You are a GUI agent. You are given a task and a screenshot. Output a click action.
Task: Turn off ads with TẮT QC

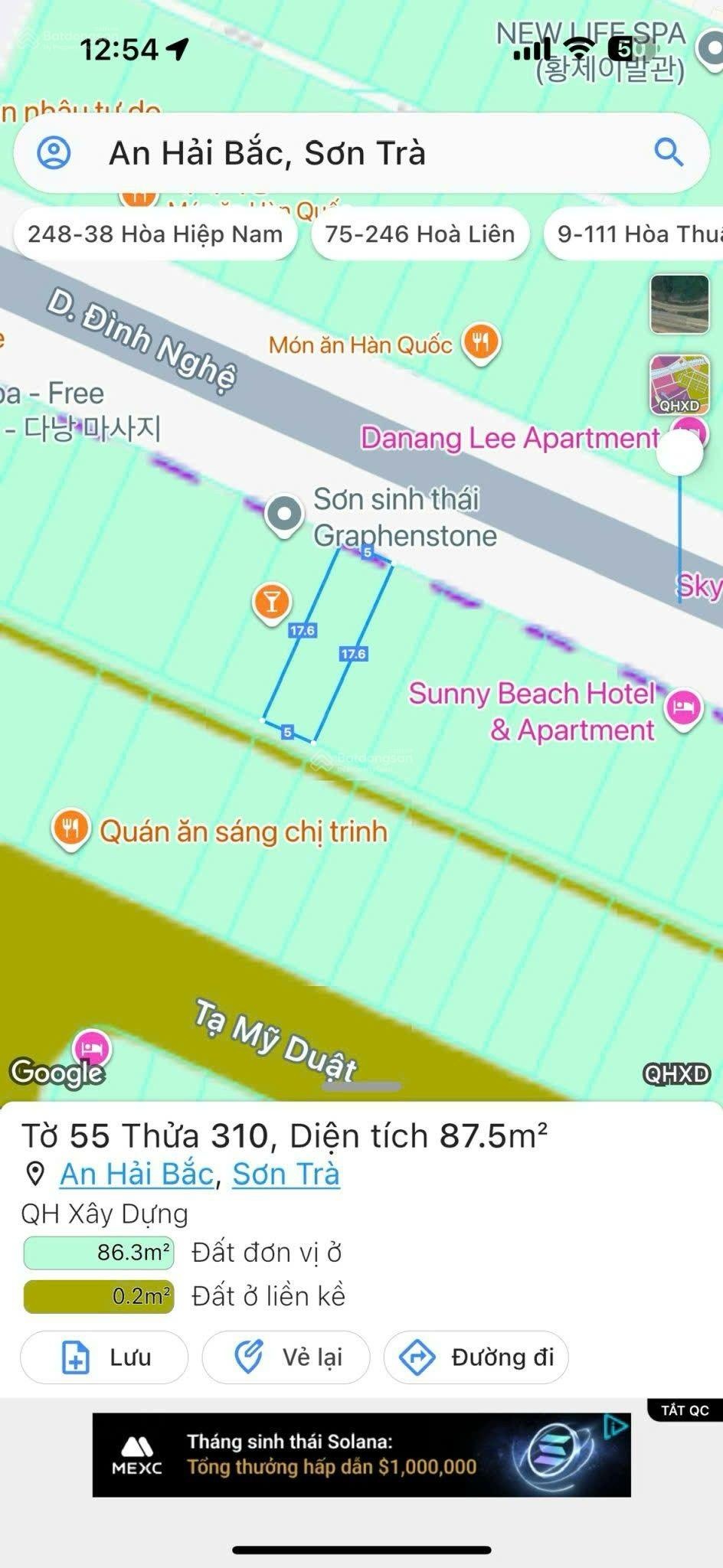point(684,1410)
